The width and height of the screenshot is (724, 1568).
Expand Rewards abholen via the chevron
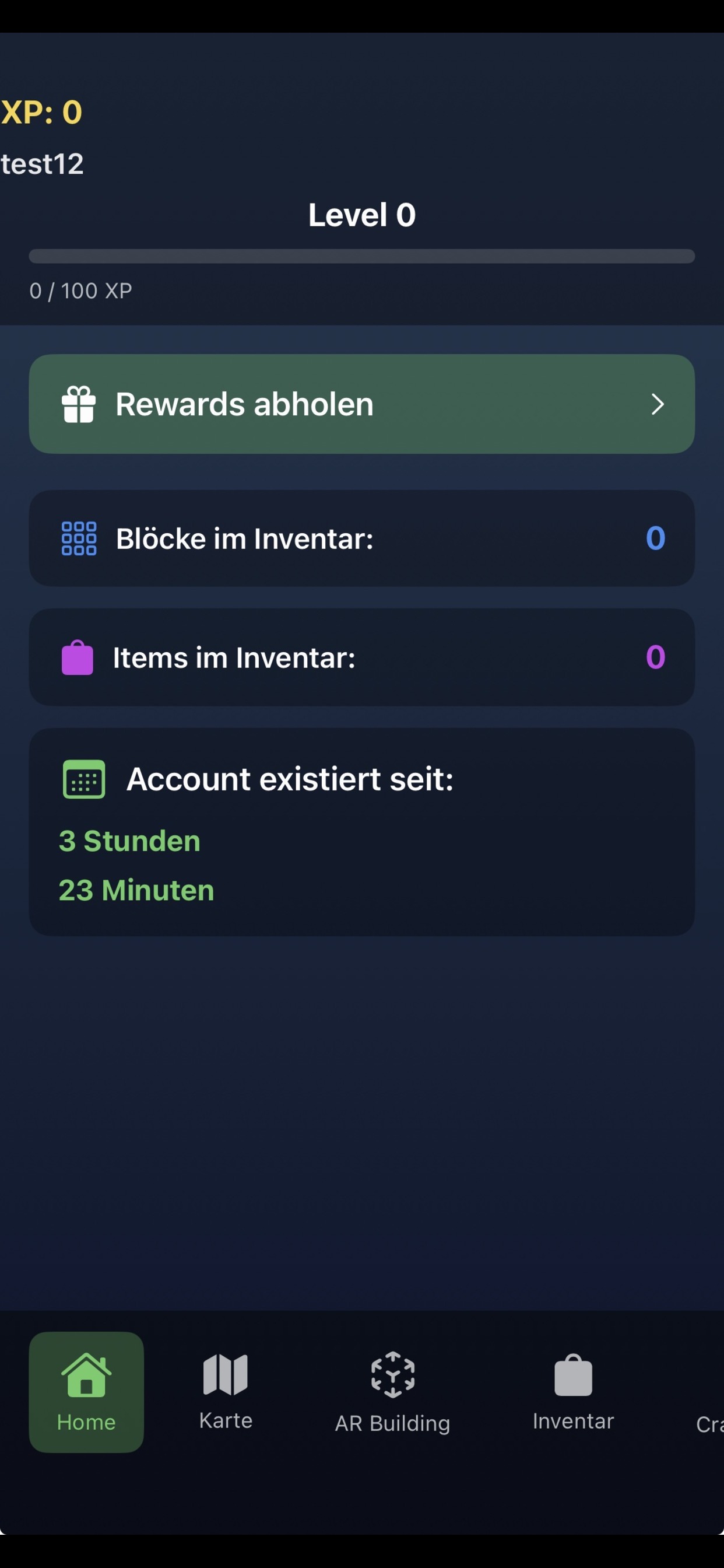[659, 404]
